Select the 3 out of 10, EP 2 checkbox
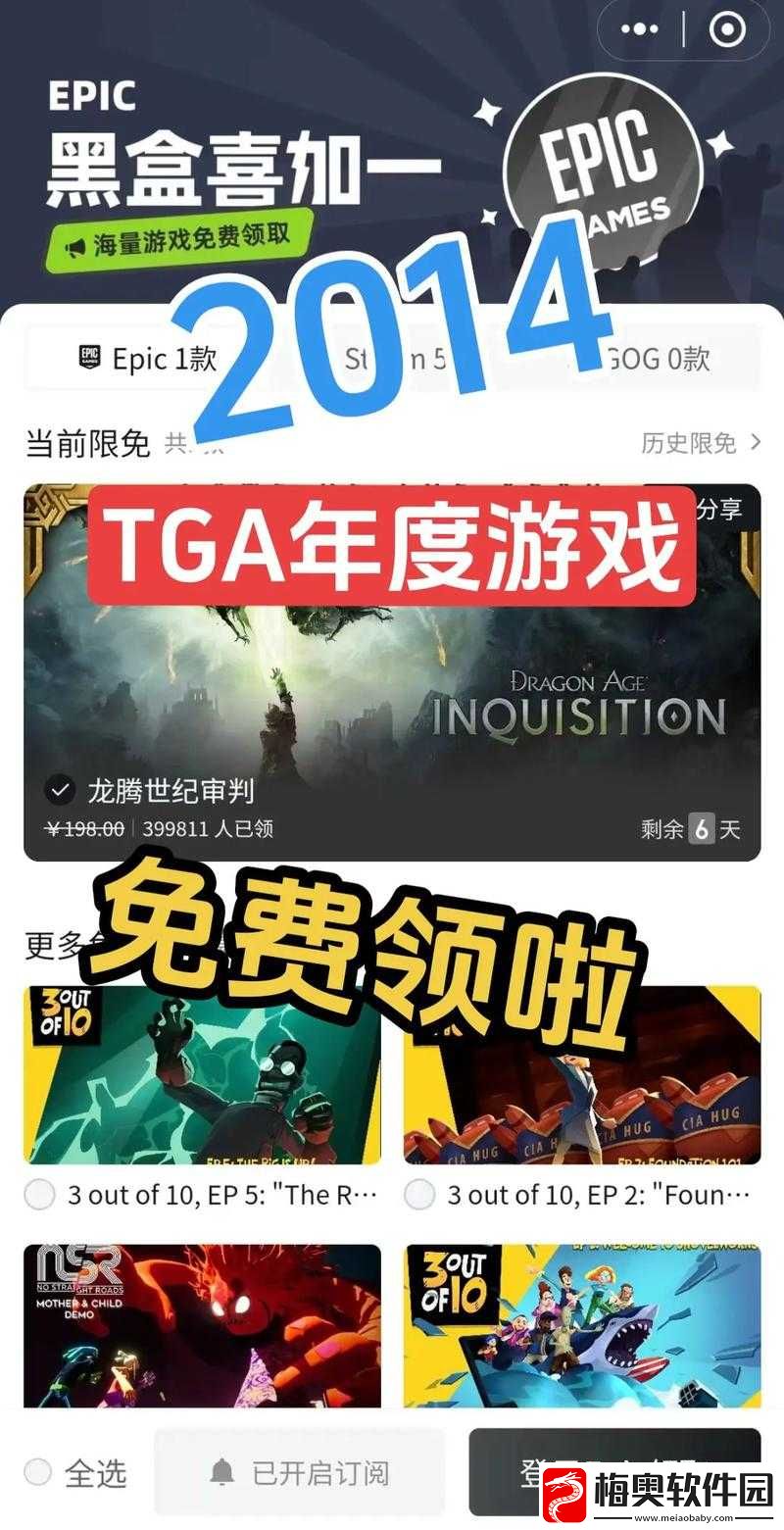The width and height of the screenshot is (784, 1530). click(419, 1195)
